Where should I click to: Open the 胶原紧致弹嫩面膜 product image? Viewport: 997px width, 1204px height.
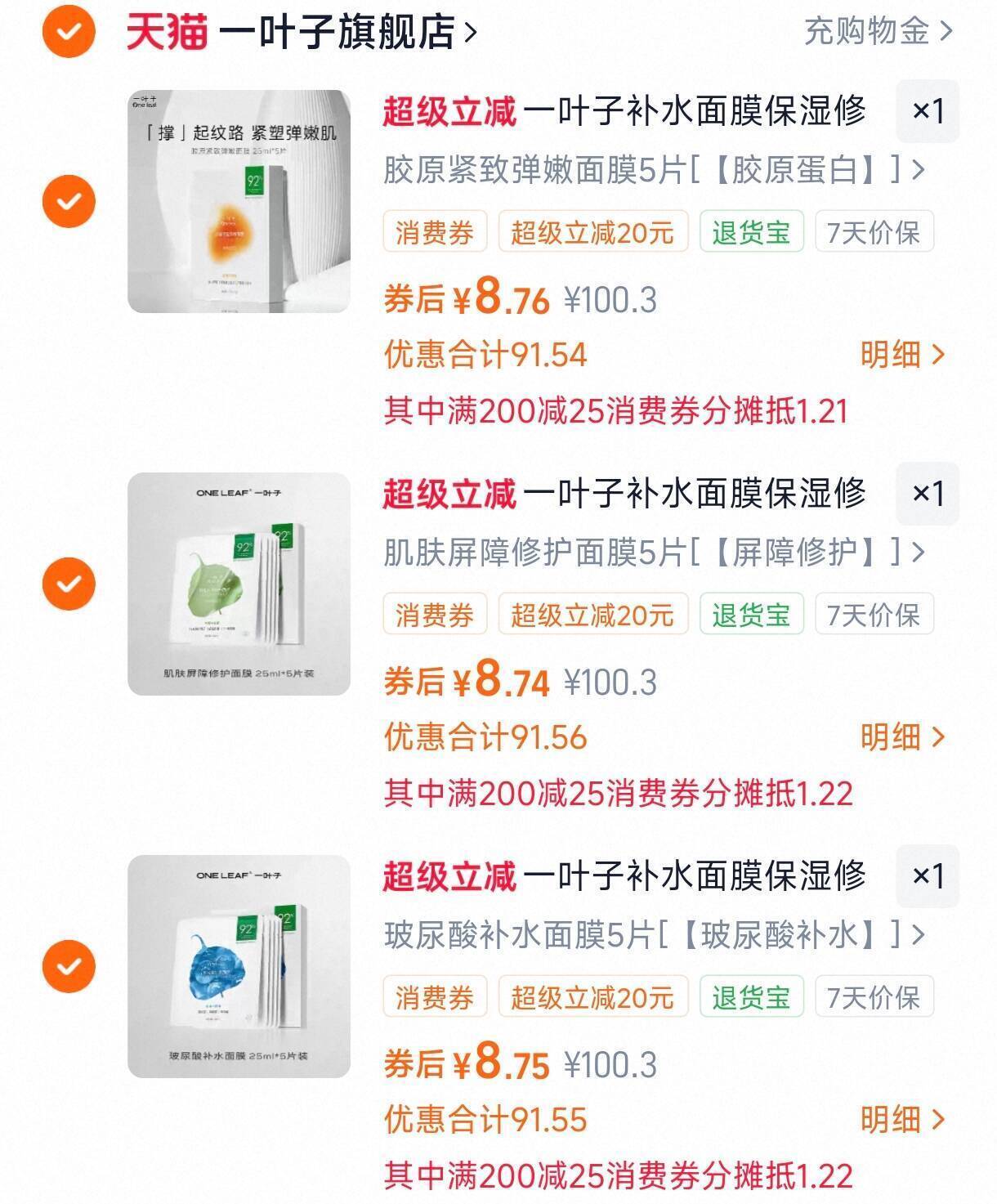coord(239,201)
